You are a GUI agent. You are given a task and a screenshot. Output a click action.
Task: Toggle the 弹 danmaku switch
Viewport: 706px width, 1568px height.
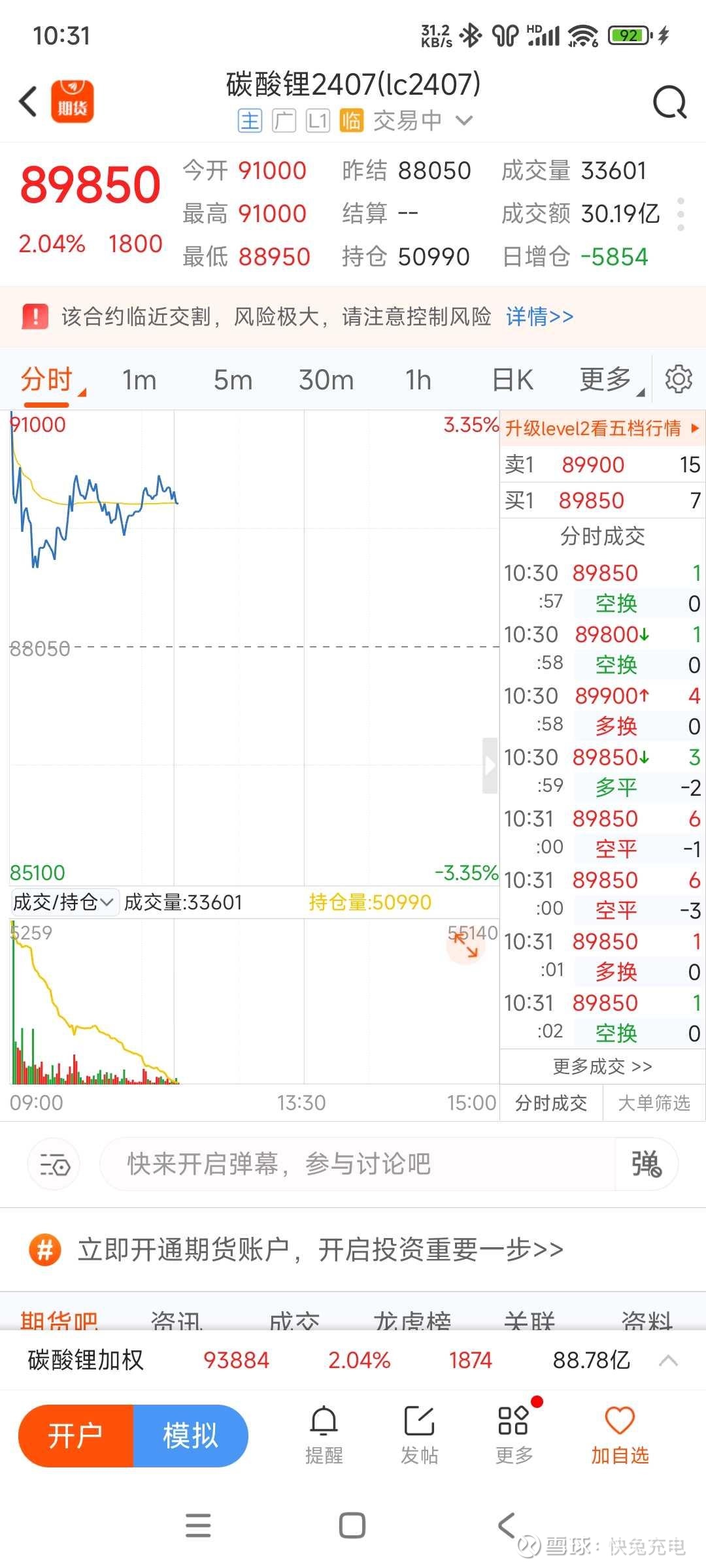click(647, 1164)
